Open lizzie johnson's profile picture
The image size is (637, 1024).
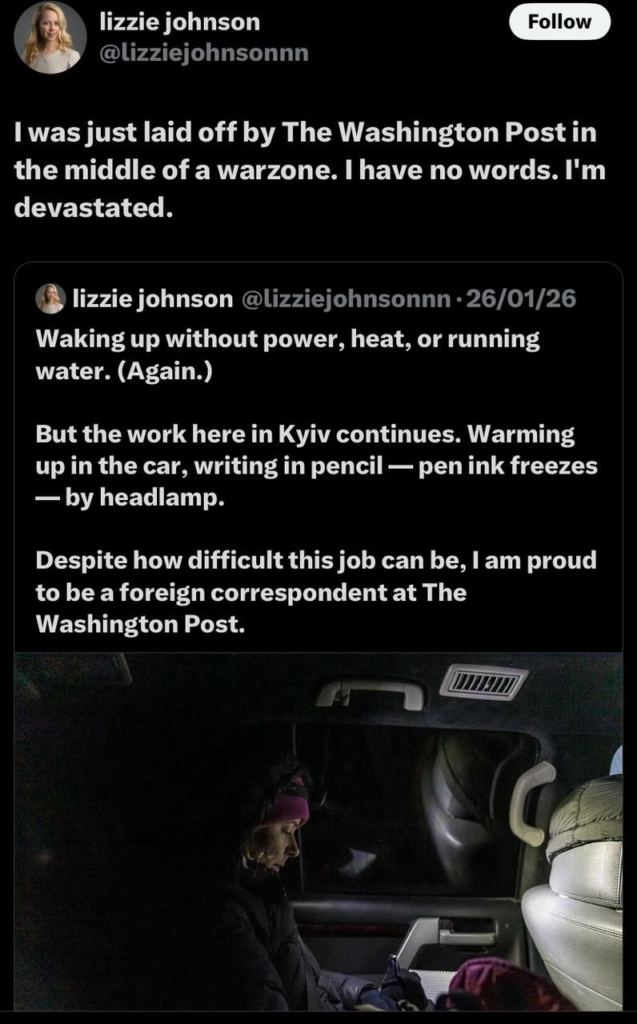coord(50,38)
